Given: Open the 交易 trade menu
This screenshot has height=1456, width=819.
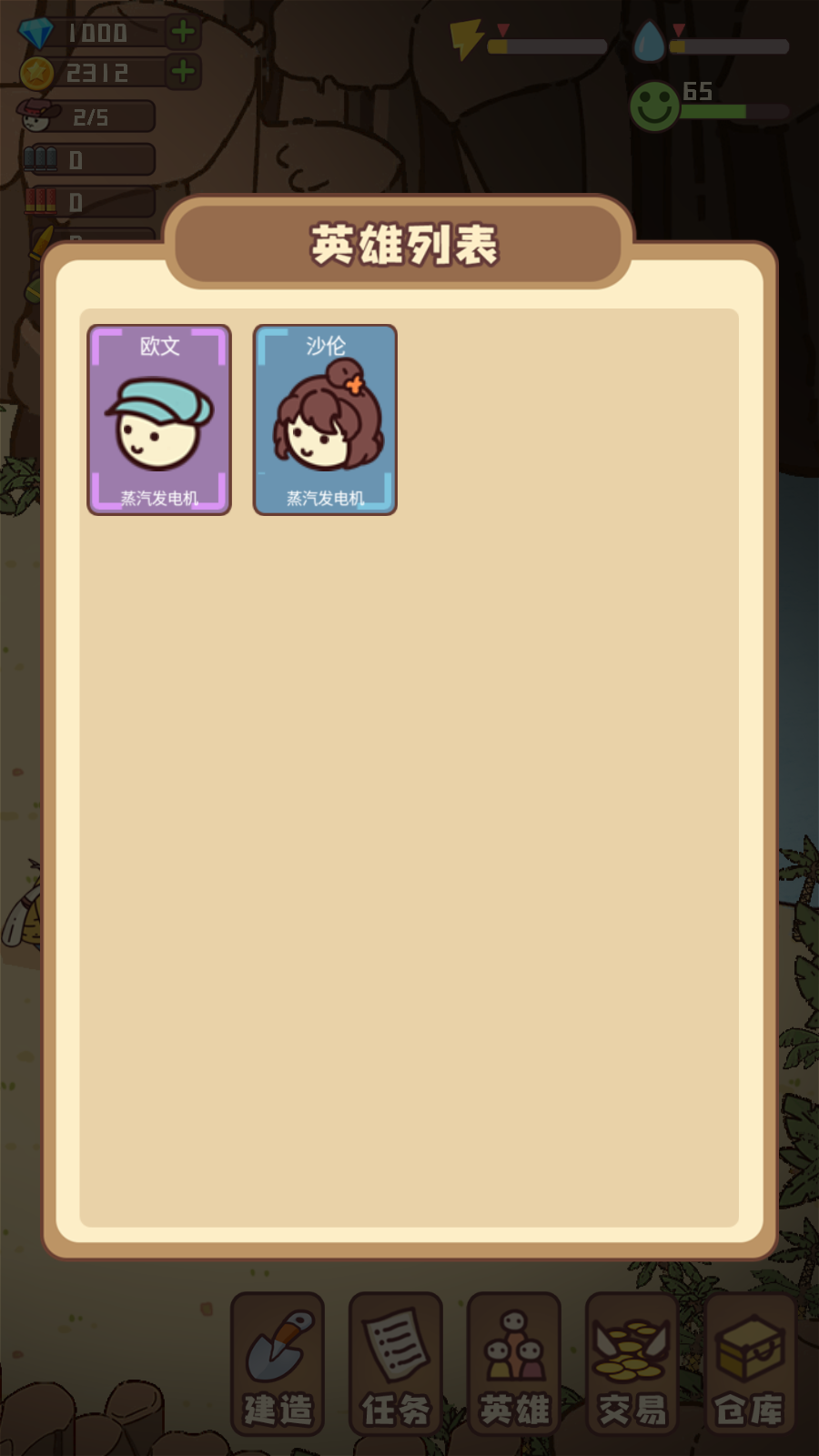Looking at the screenshot, I should [632, 1363].
